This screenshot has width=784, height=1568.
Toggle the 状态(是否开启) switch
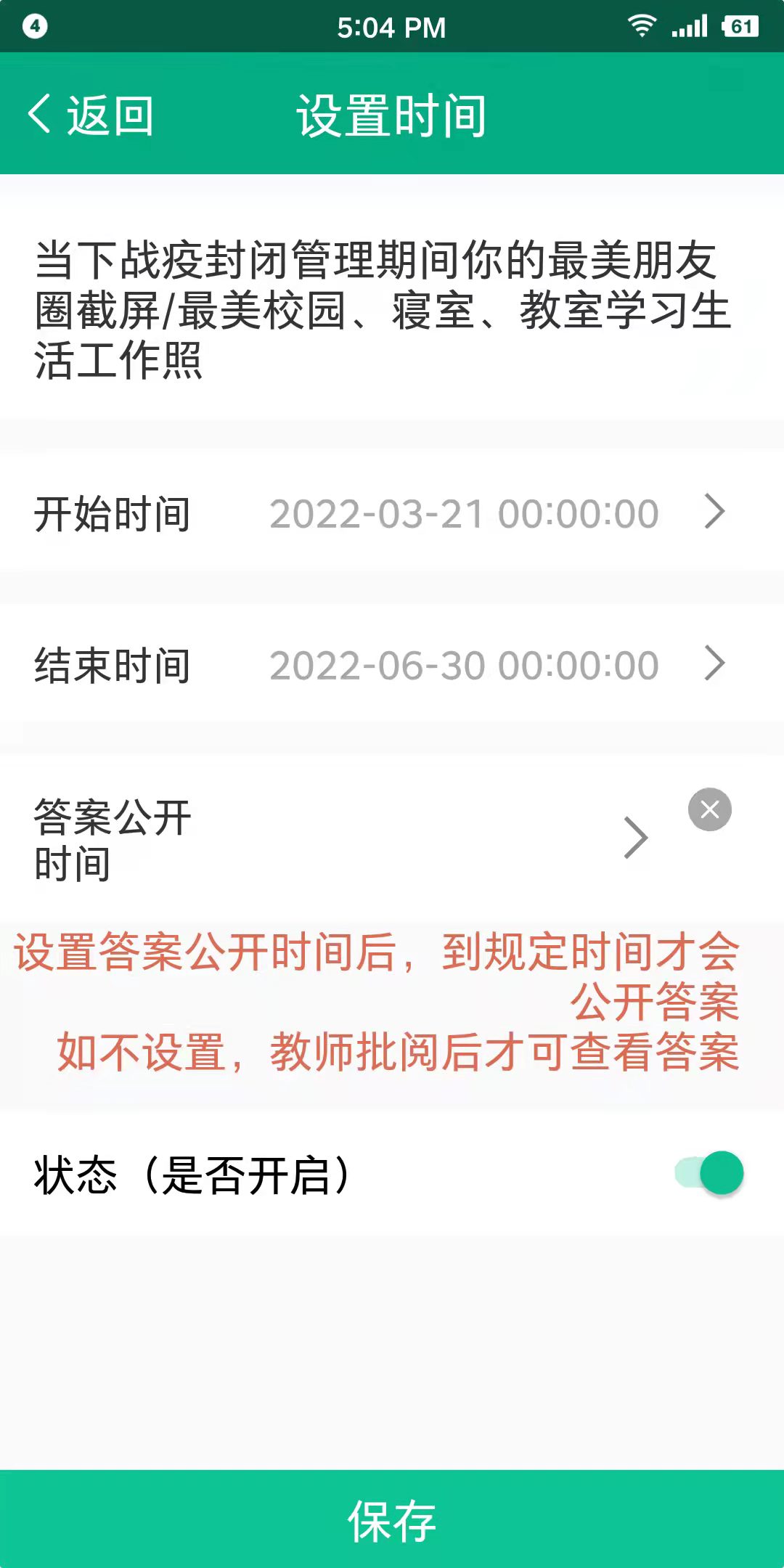710,1173
